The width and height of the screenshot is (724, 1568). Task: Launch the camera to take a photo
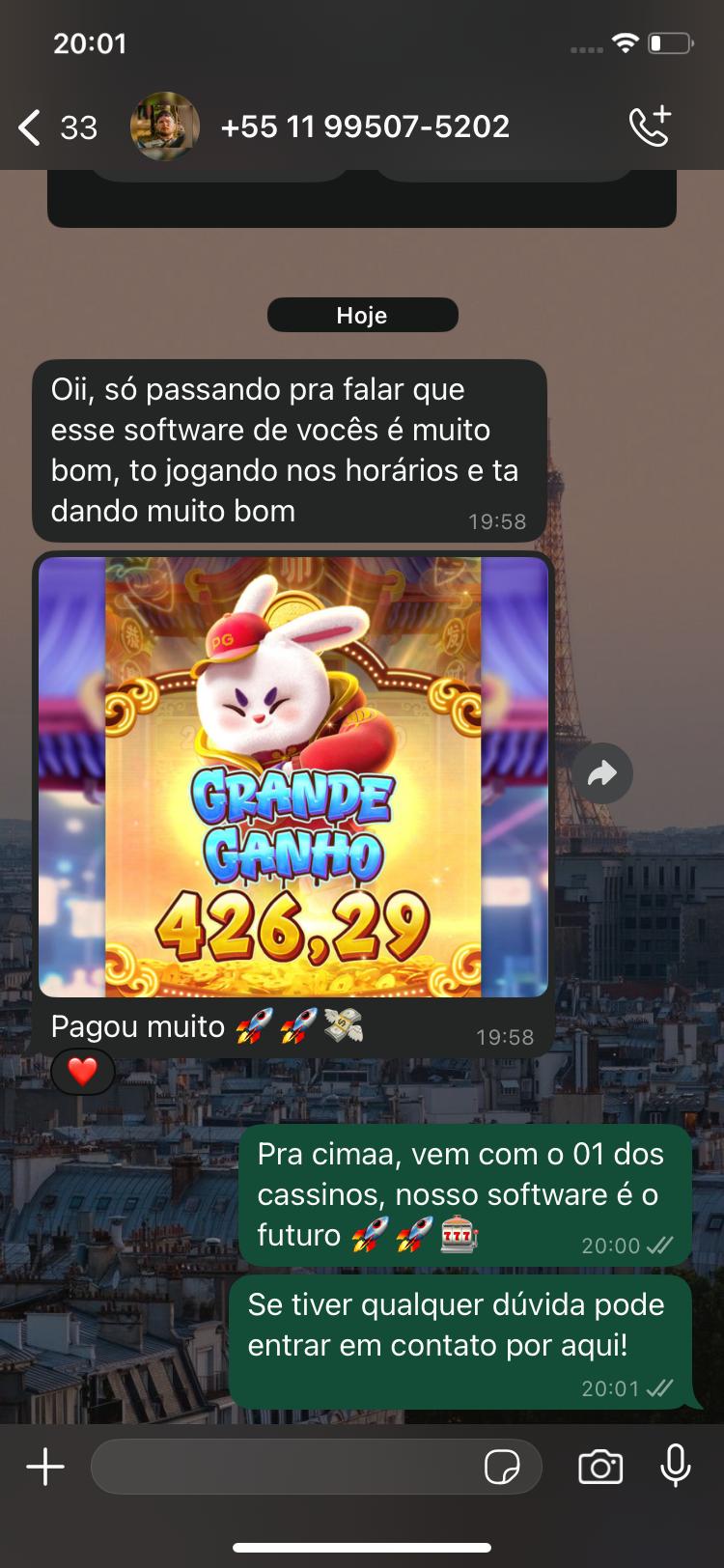600,1468
